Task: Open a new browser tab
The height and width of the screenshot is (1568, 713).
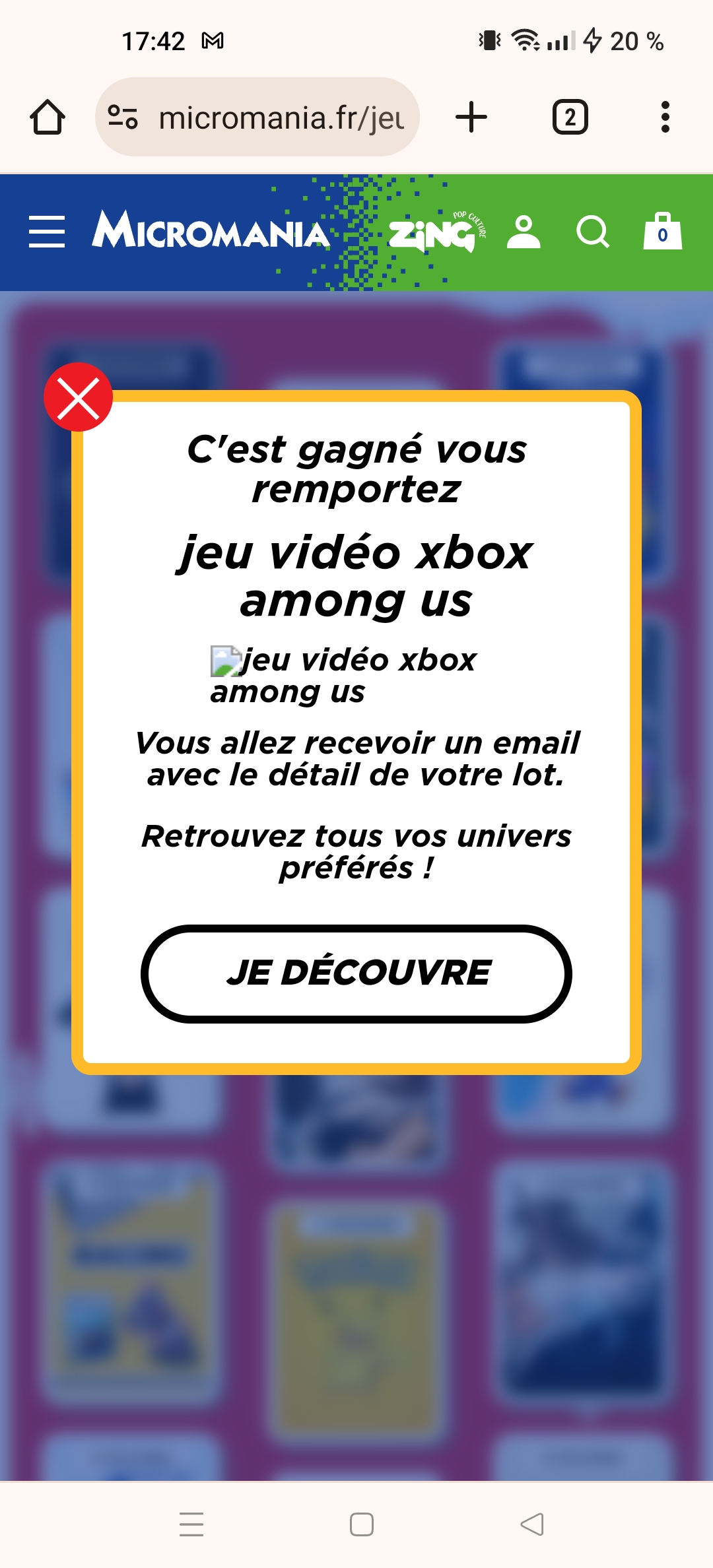Action: click(471, 117)
